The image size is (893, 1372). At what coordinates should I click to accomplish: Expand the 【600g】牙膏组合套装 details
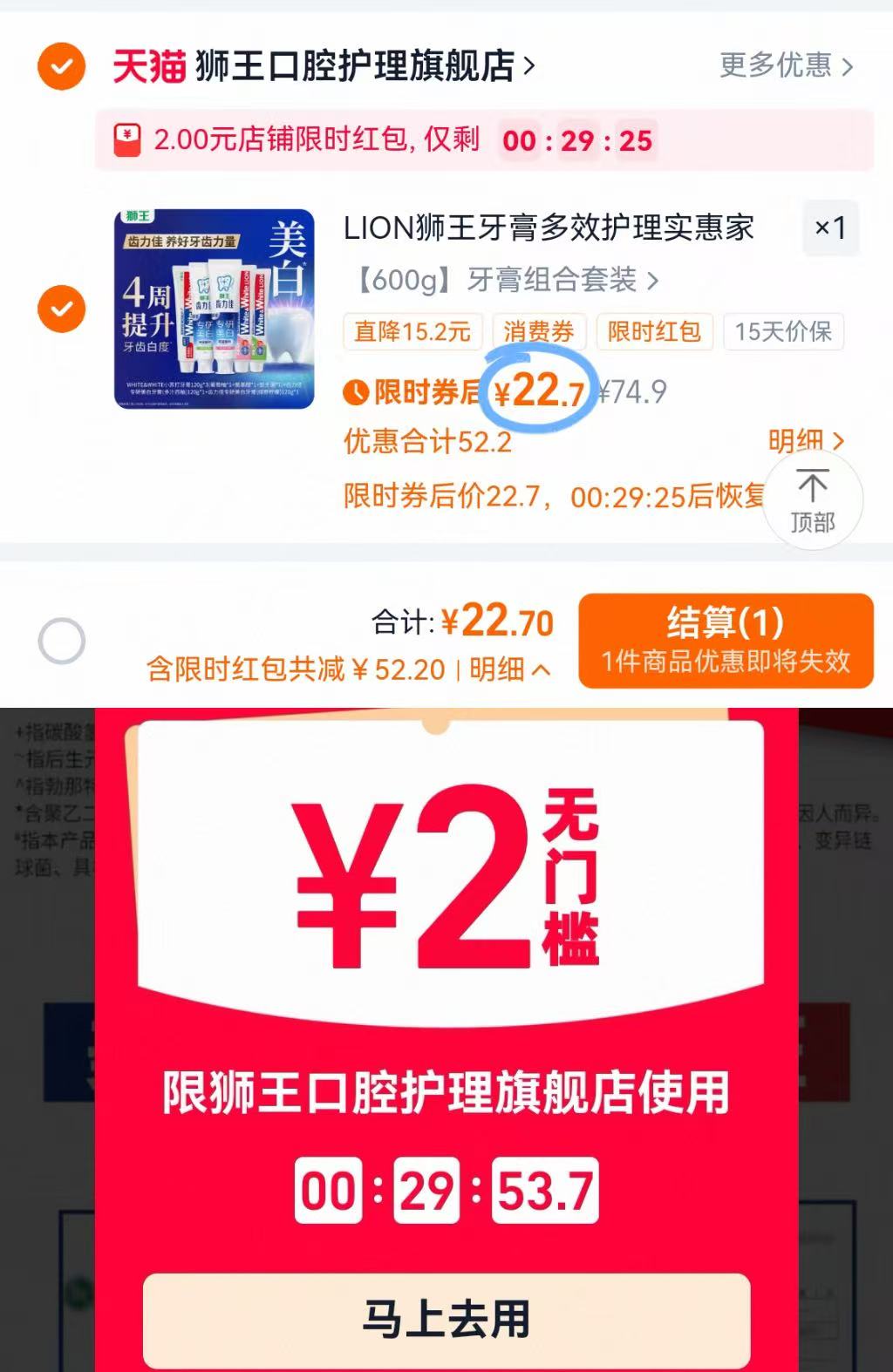click(x=501, y=280)
